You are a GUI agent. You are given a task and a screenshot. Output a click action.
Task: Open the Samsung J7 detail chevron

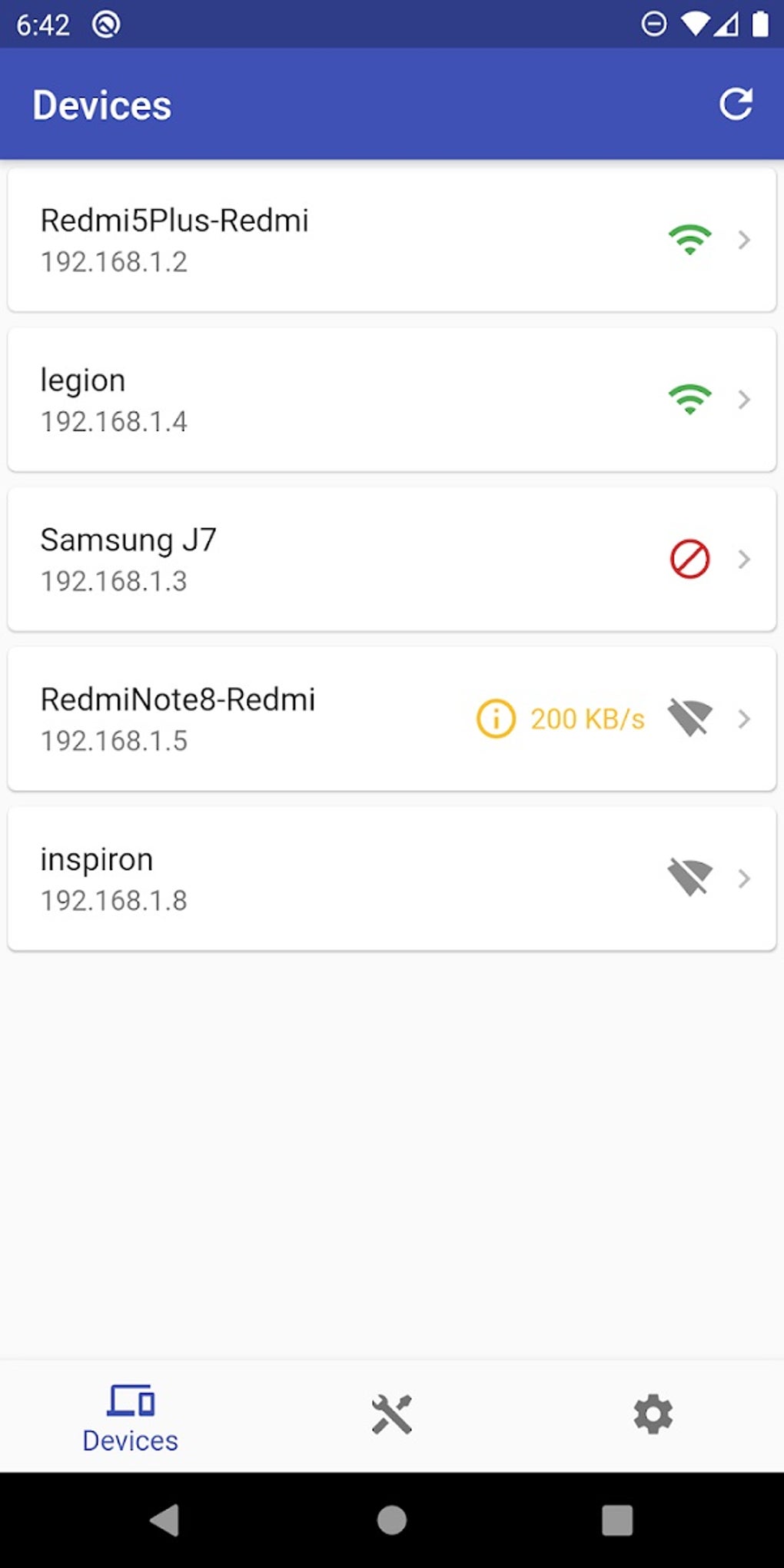[x=742, y=559]
